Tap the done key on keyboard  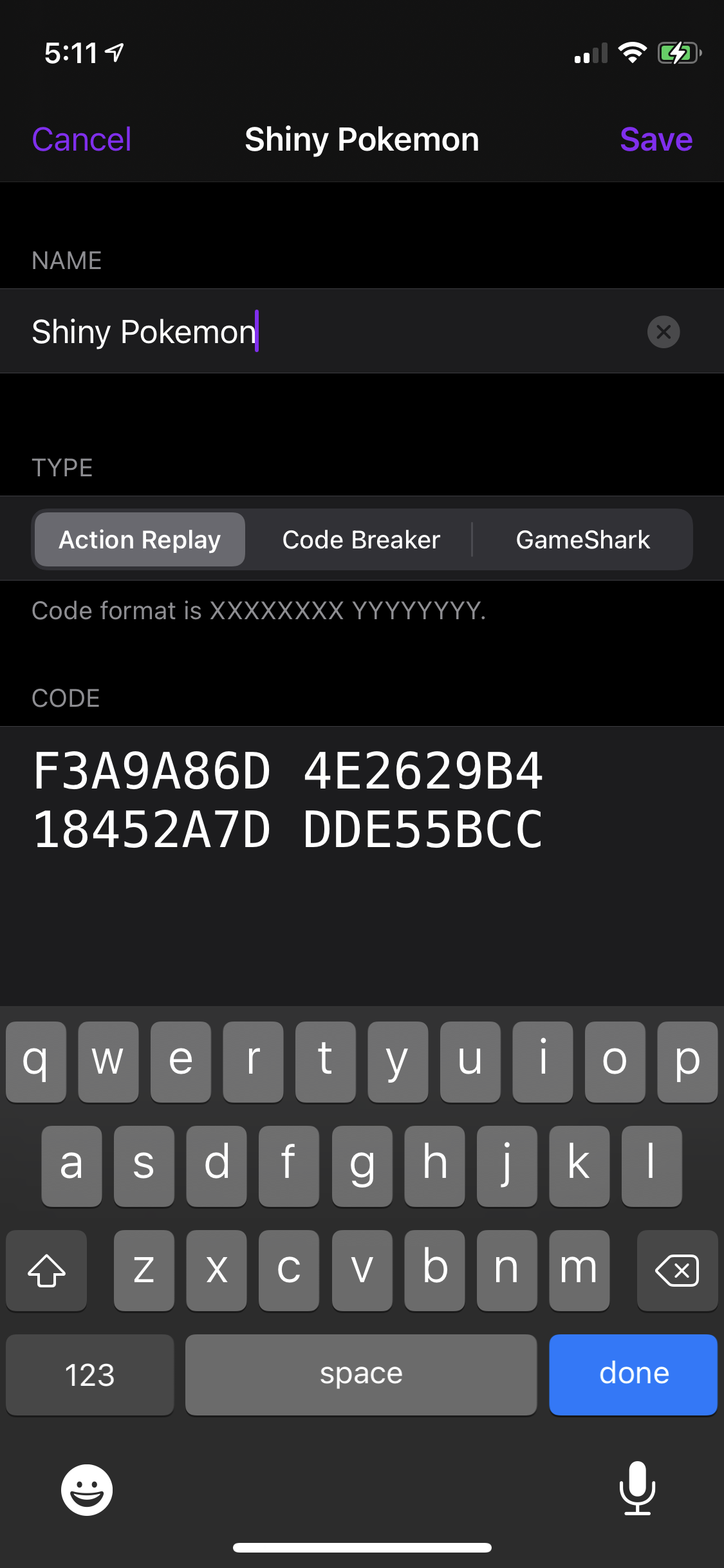(633, 1374)
